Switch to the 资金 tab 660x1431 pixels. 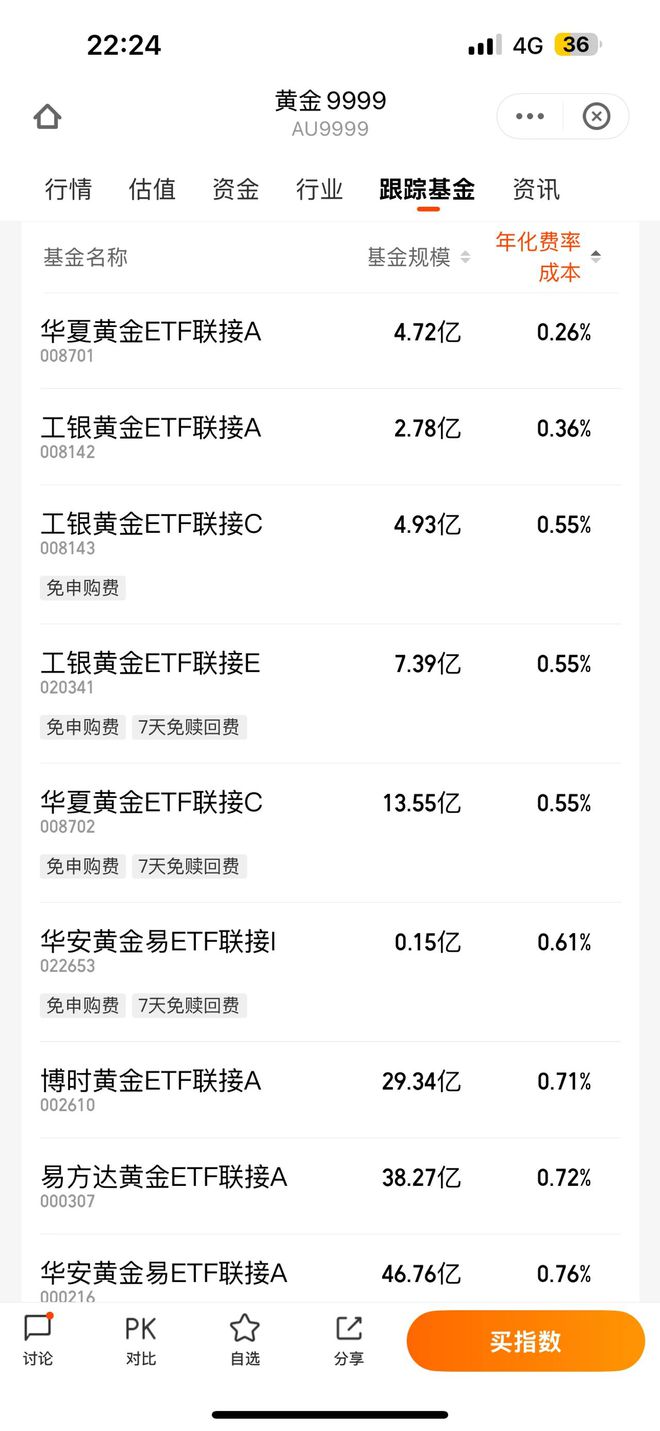pos(236,189)
